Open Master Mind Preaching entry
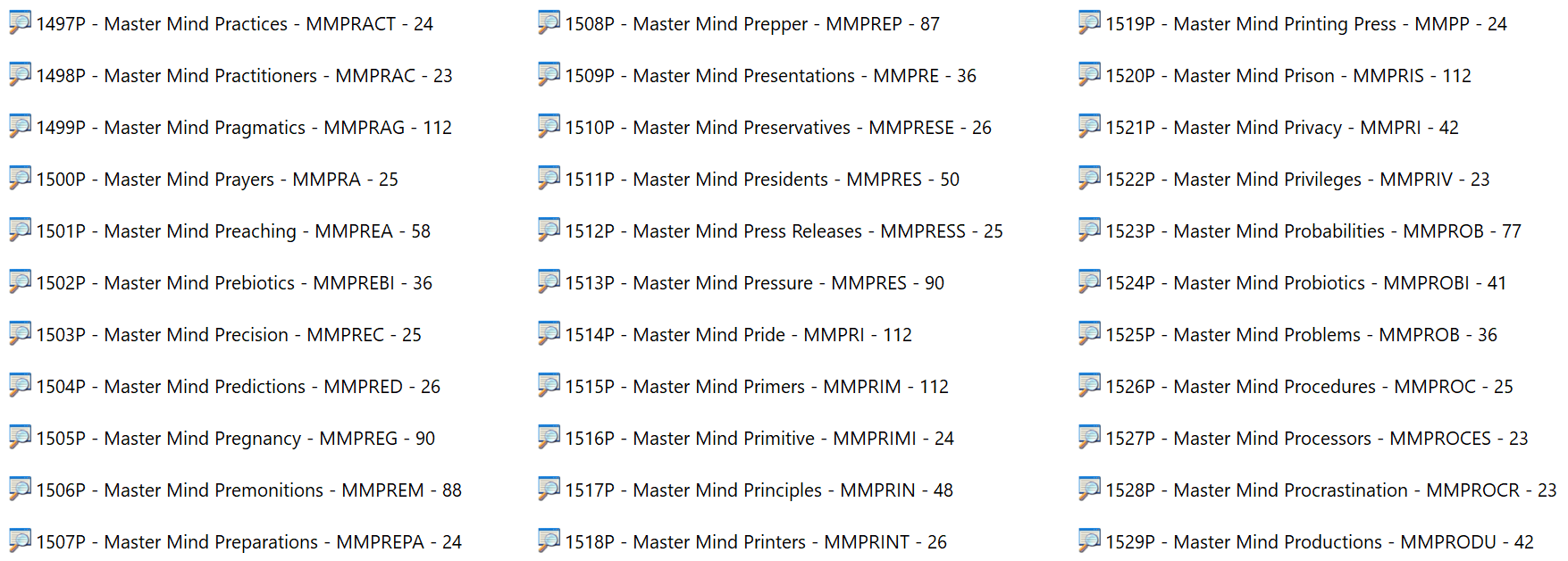This screenshot has width=1568, height=561. (x=232, y=231)
